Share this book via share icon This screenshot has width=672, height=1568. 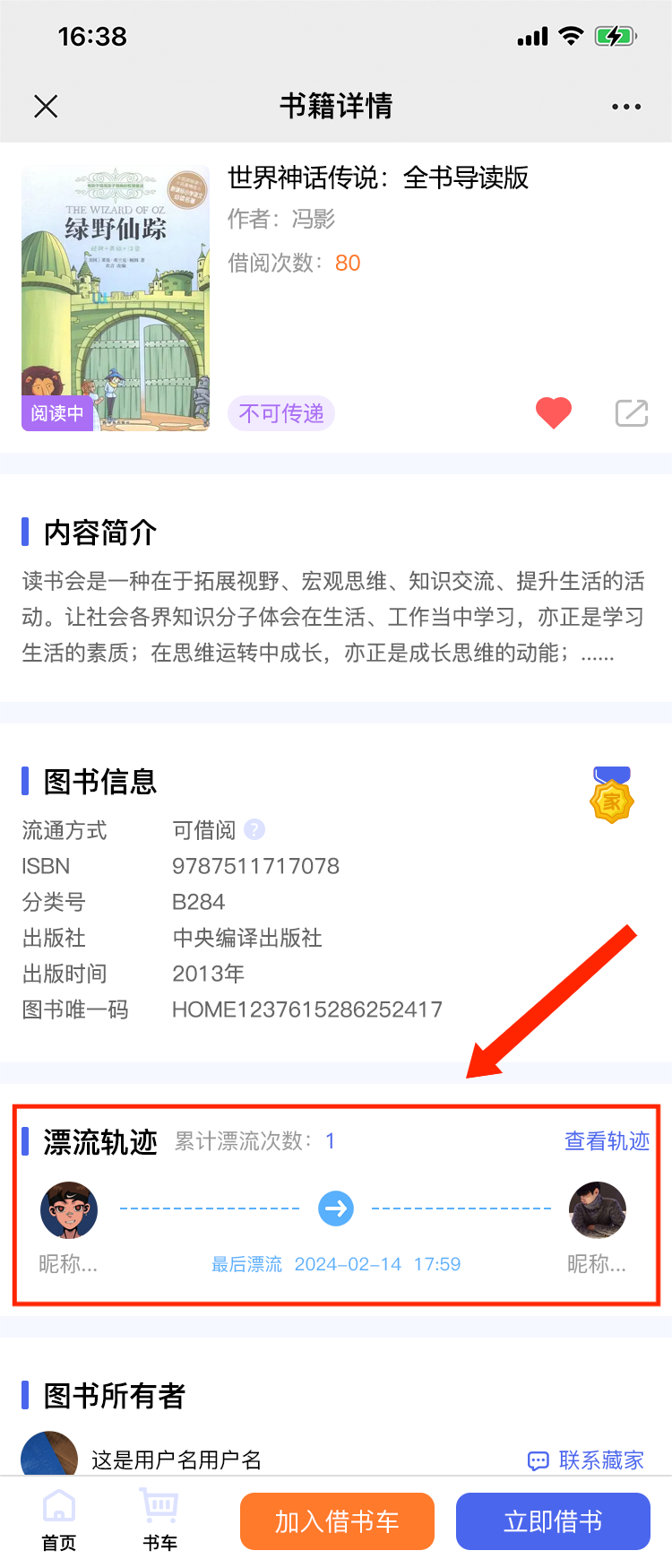(632, 412)
